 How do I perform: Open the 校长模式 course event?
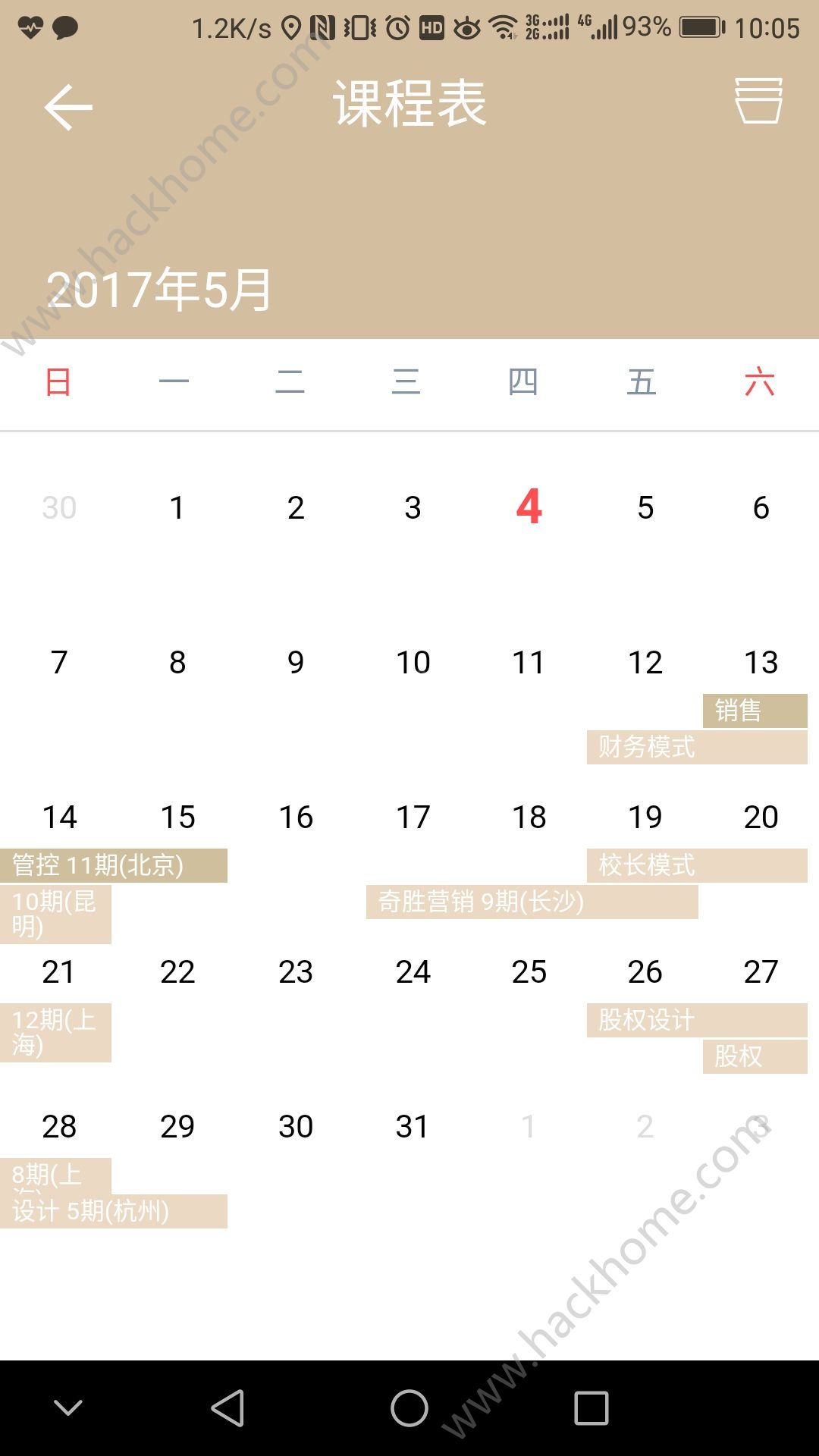[x=696, y=865]
